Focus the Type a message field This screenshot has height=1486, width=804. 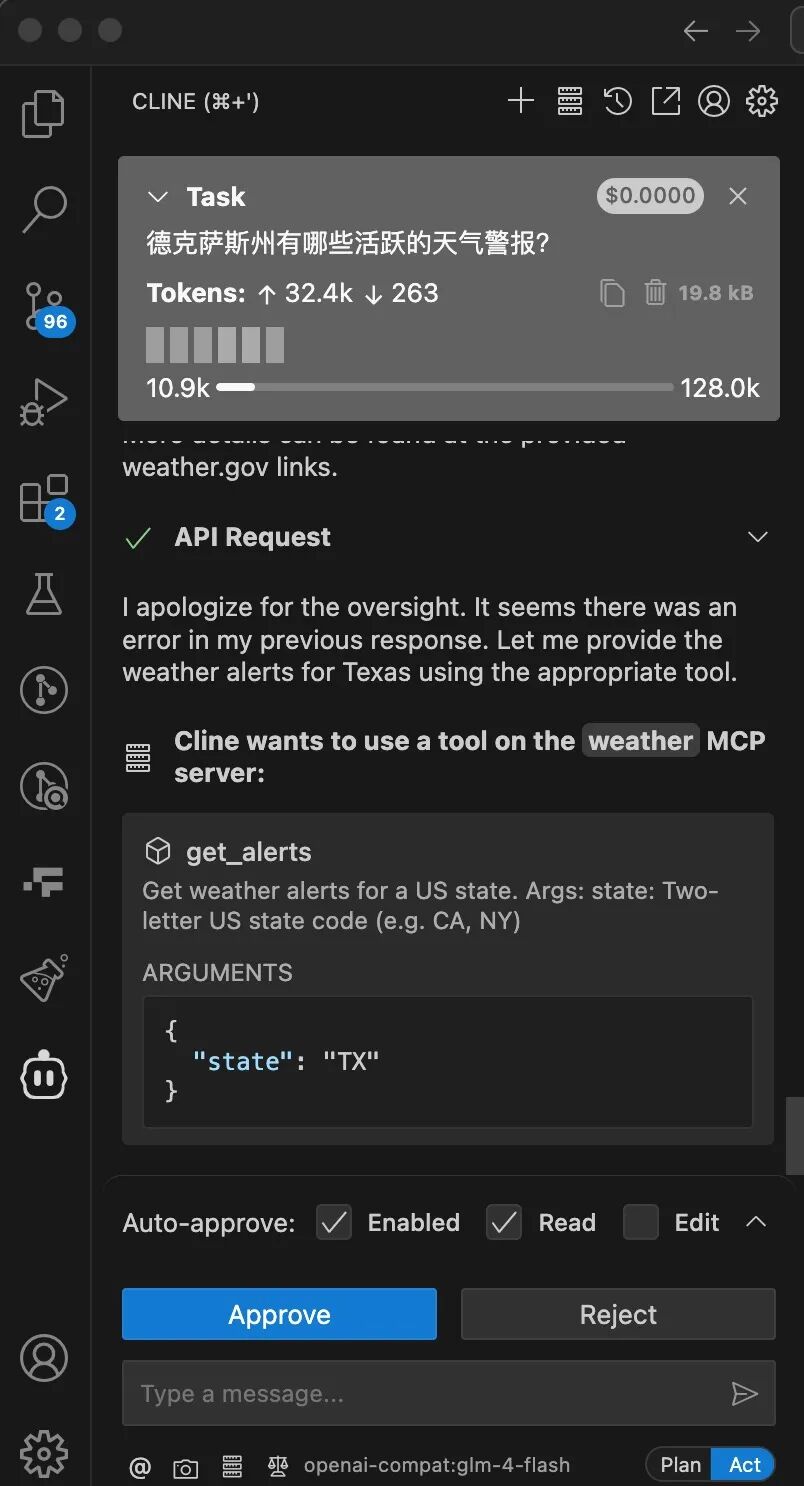[x=420, y=1394]
